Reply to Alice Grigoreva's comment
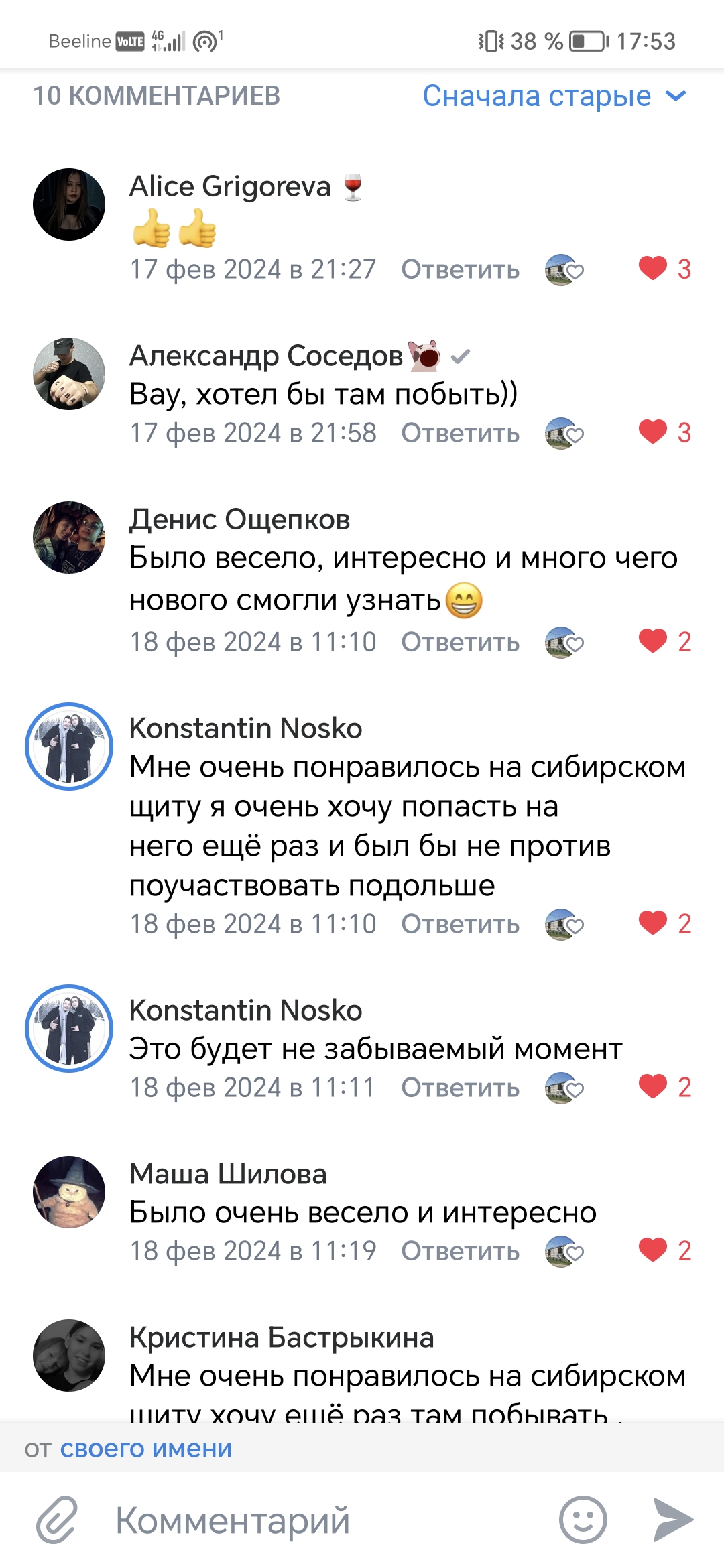Viewport: 724px width, 1568px height. click(460, 269)
